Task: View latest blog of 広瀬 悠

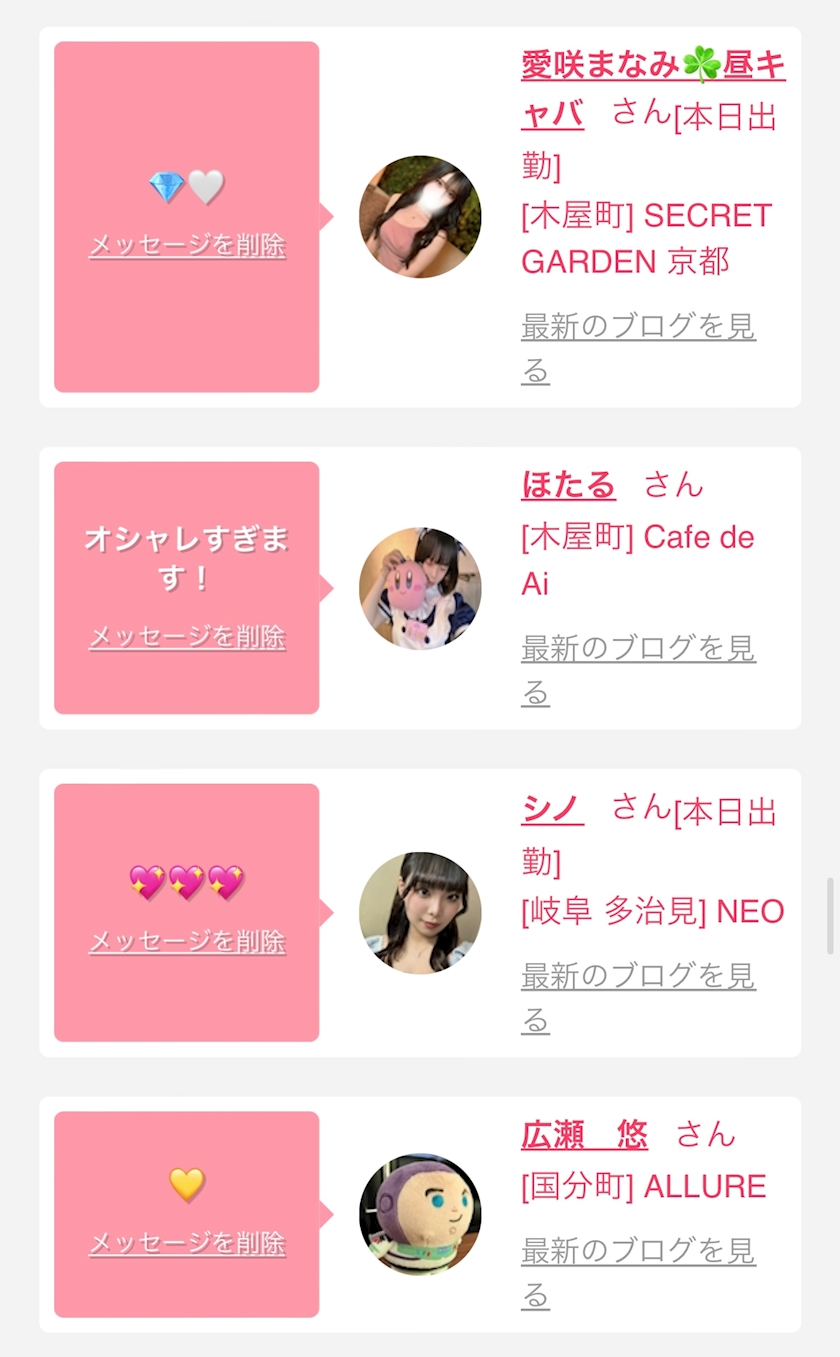Action: (x=637, y=1251)
